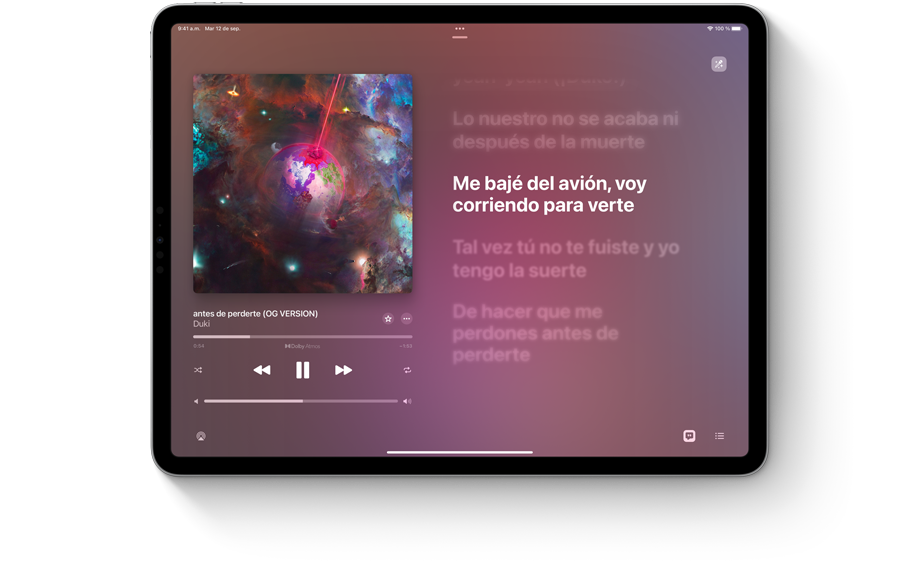Go back to previous track

[262, 370]
